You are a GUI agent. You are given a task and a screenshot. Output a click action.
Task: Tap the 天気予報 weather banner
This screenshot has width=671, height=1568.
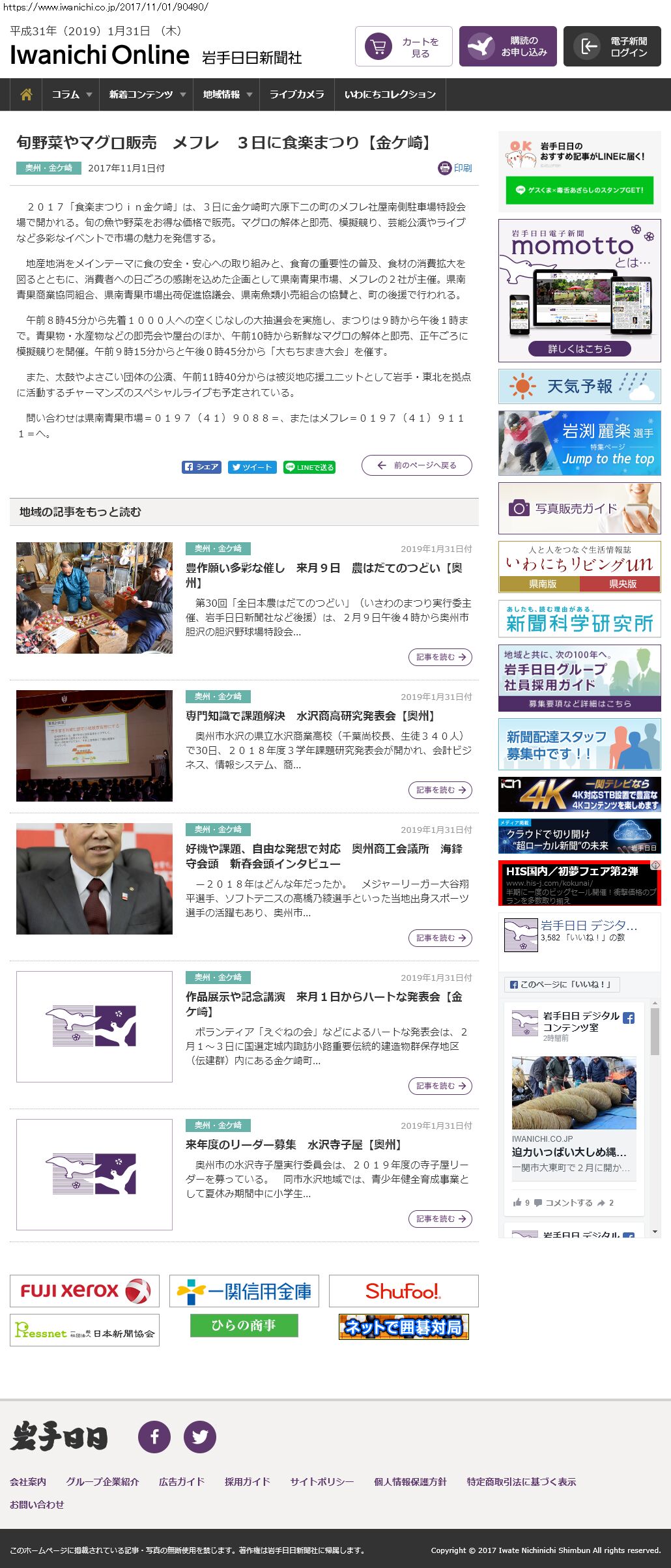pos(579,386)
